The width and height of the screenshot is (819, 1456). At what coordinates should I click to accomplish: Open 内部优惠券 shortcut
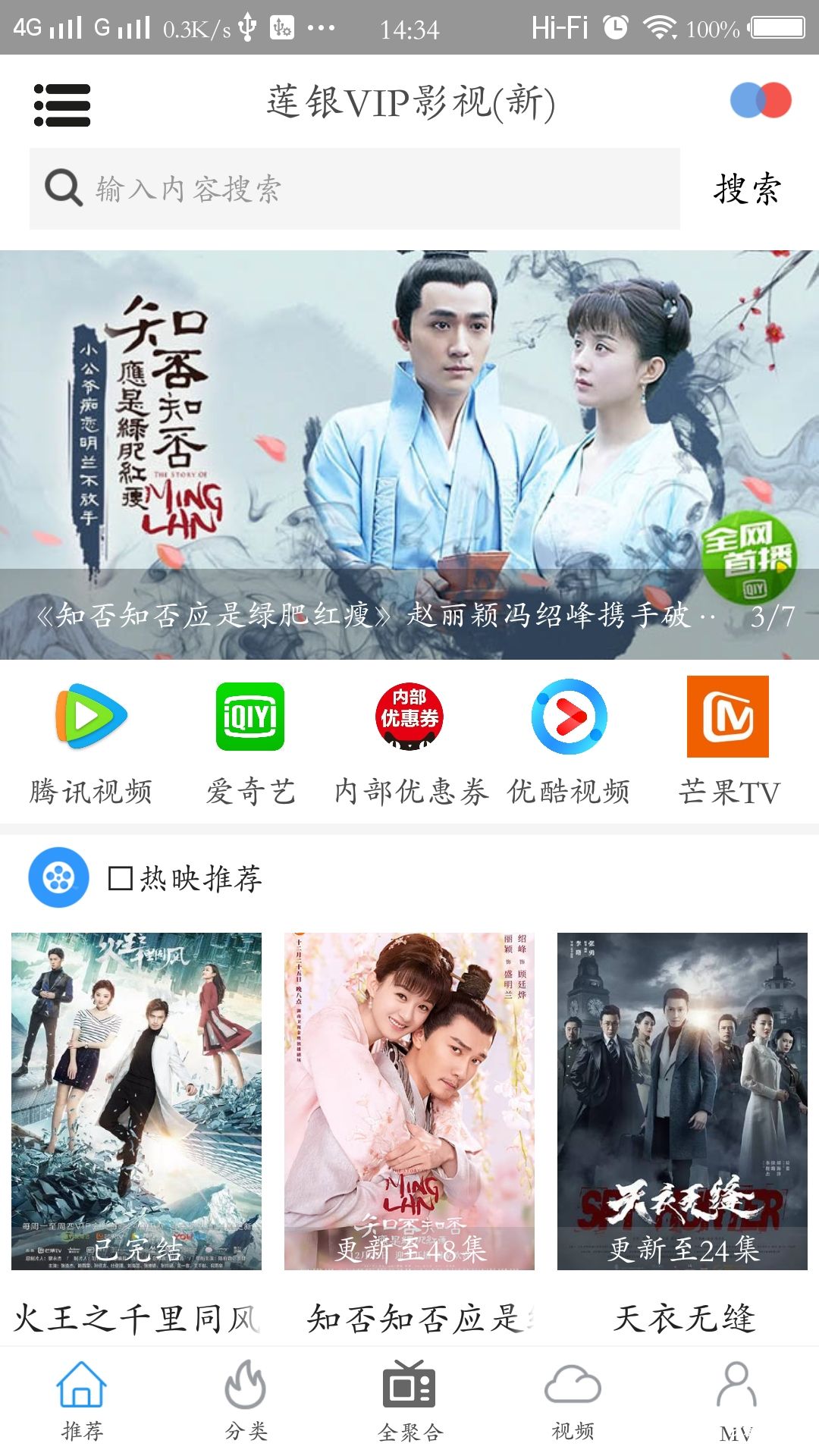tap(410, 743)
